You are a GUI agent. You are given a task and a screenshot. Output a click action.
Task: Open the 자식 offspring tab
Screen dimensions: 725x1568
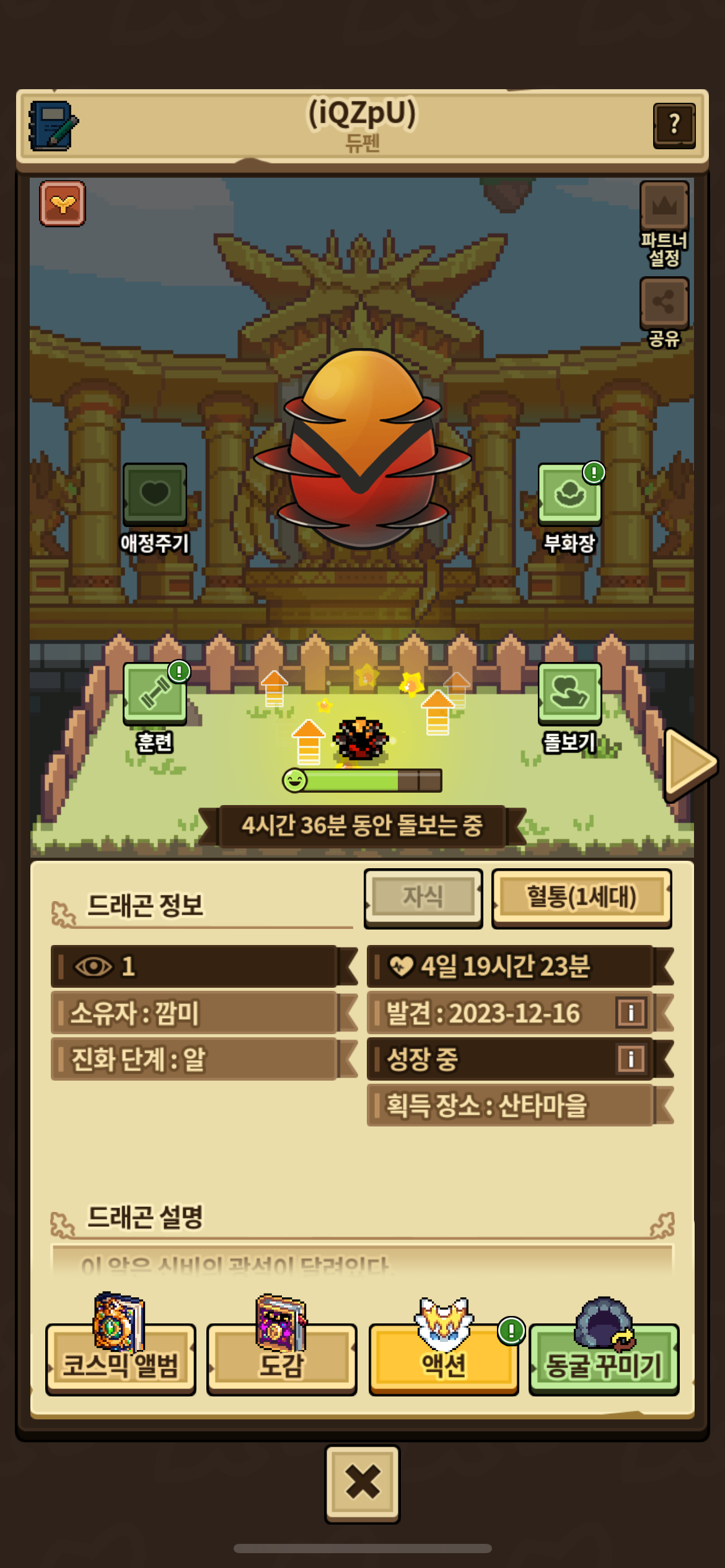pyautogui.click(x=423, y=897)
